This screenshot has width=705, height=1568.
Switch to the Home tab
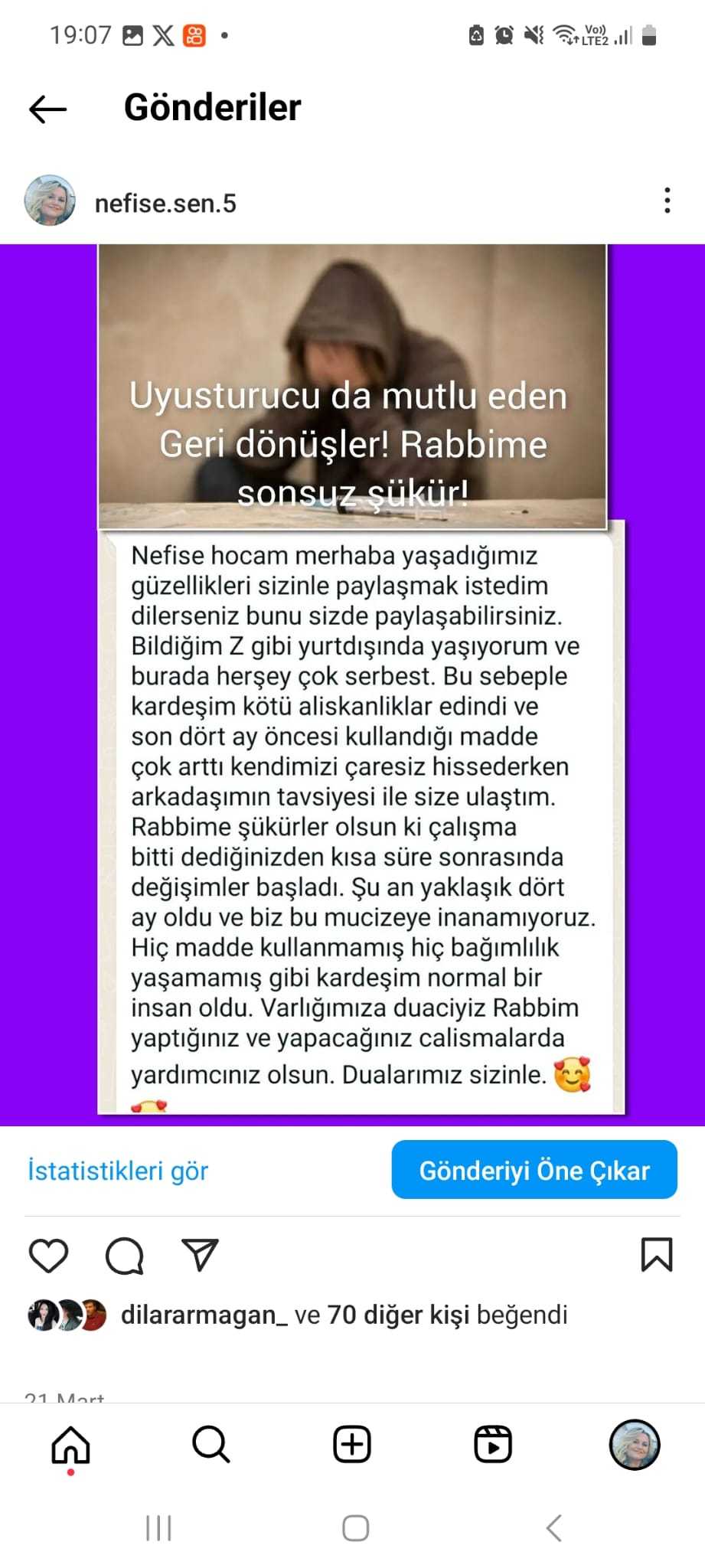70,1445
